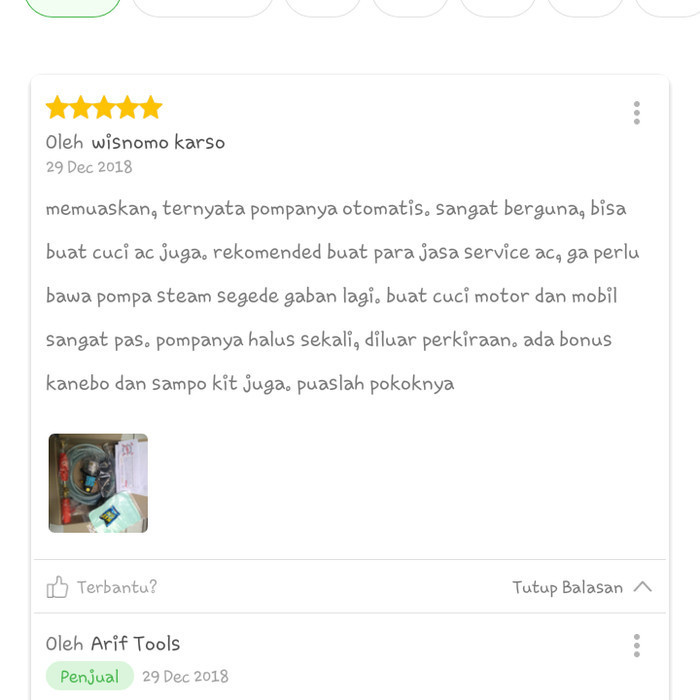Open overflow menu on Arif Tools' reply

[x=636, y=645]
